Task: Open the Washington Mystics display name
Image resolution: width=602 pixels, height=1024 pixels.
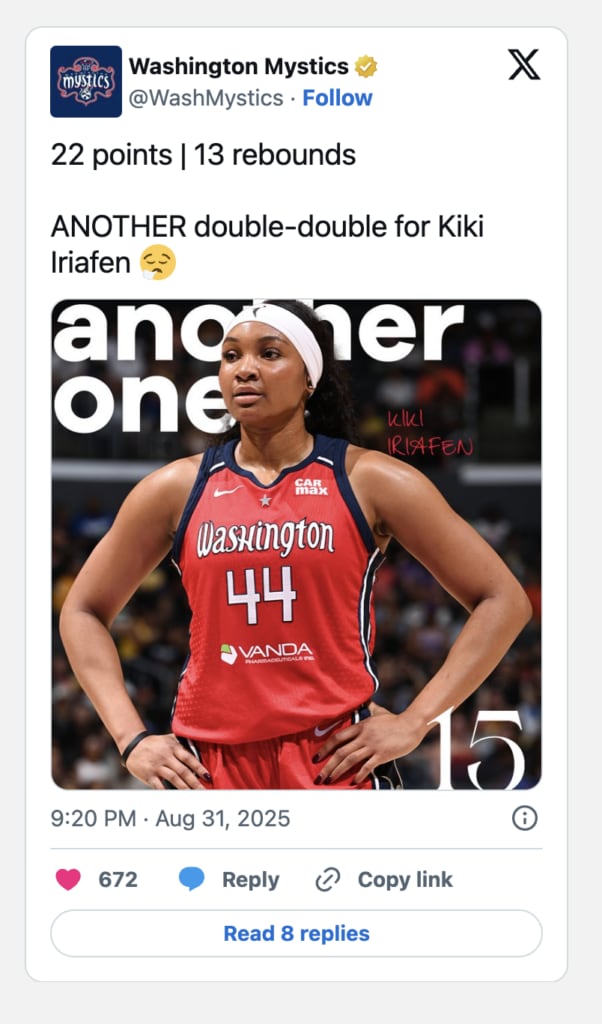Action: 239,67
